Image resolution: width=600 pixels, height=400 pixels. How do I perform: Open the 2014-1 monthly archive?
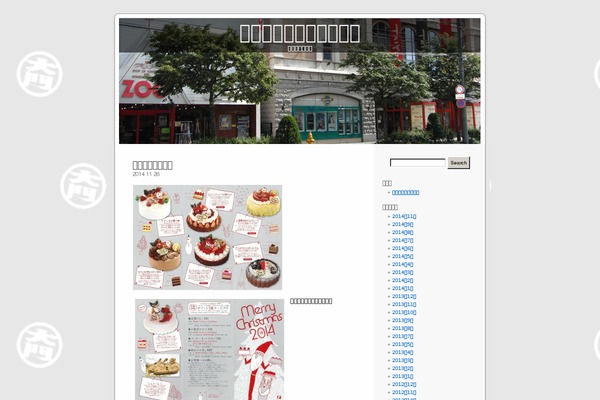[x=402, y=288]
